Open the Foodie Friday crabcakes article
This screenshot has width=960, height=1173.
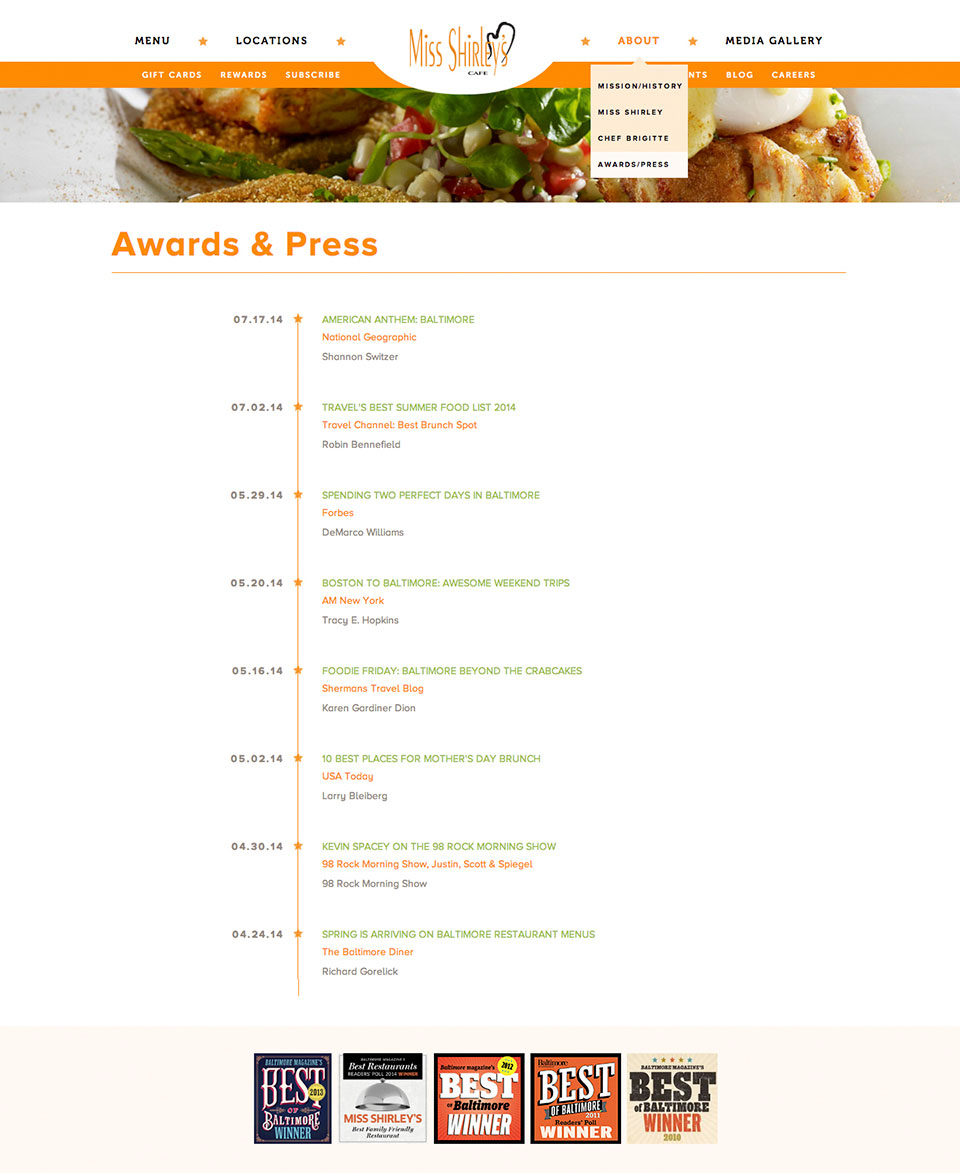[451, 671]
